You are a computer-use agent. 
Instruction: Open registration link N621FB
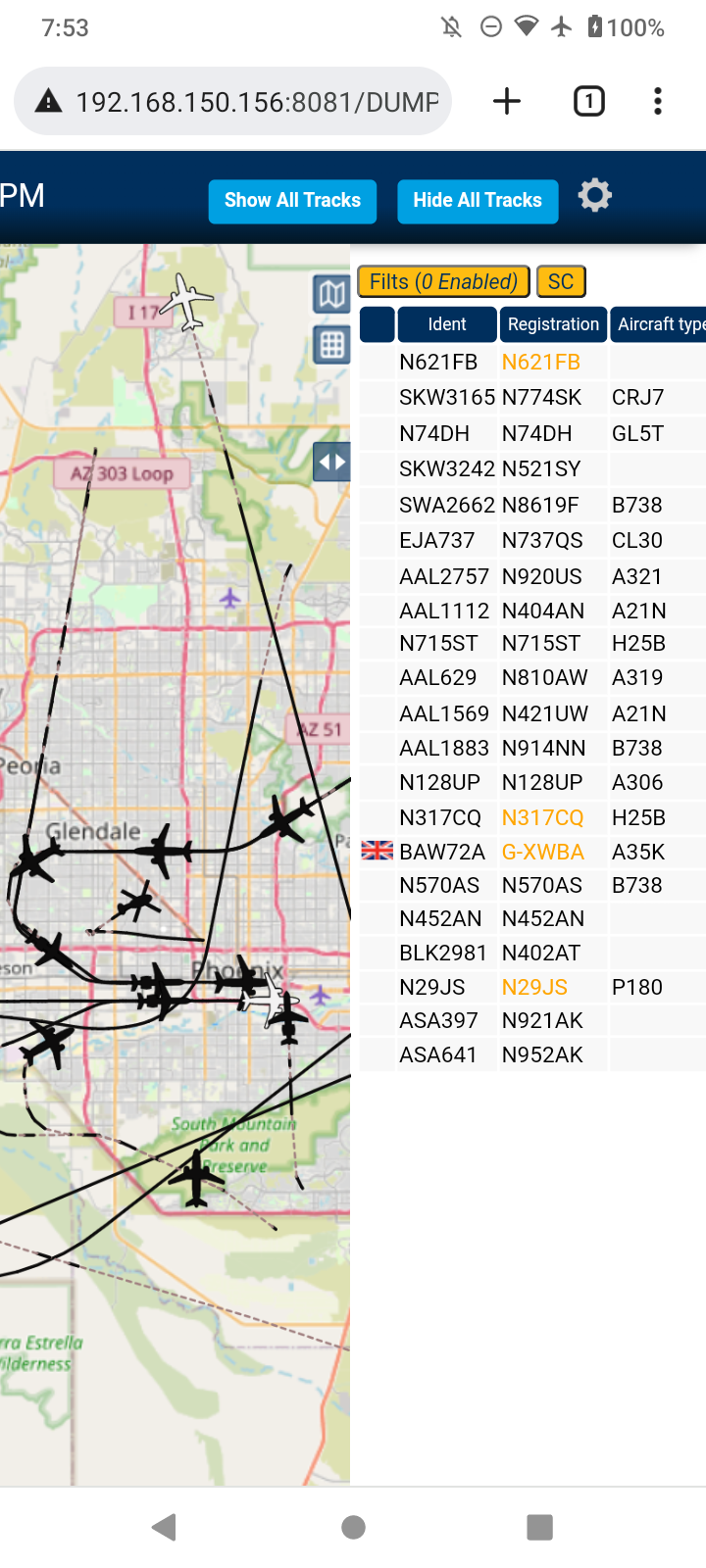tap(541, 363)
